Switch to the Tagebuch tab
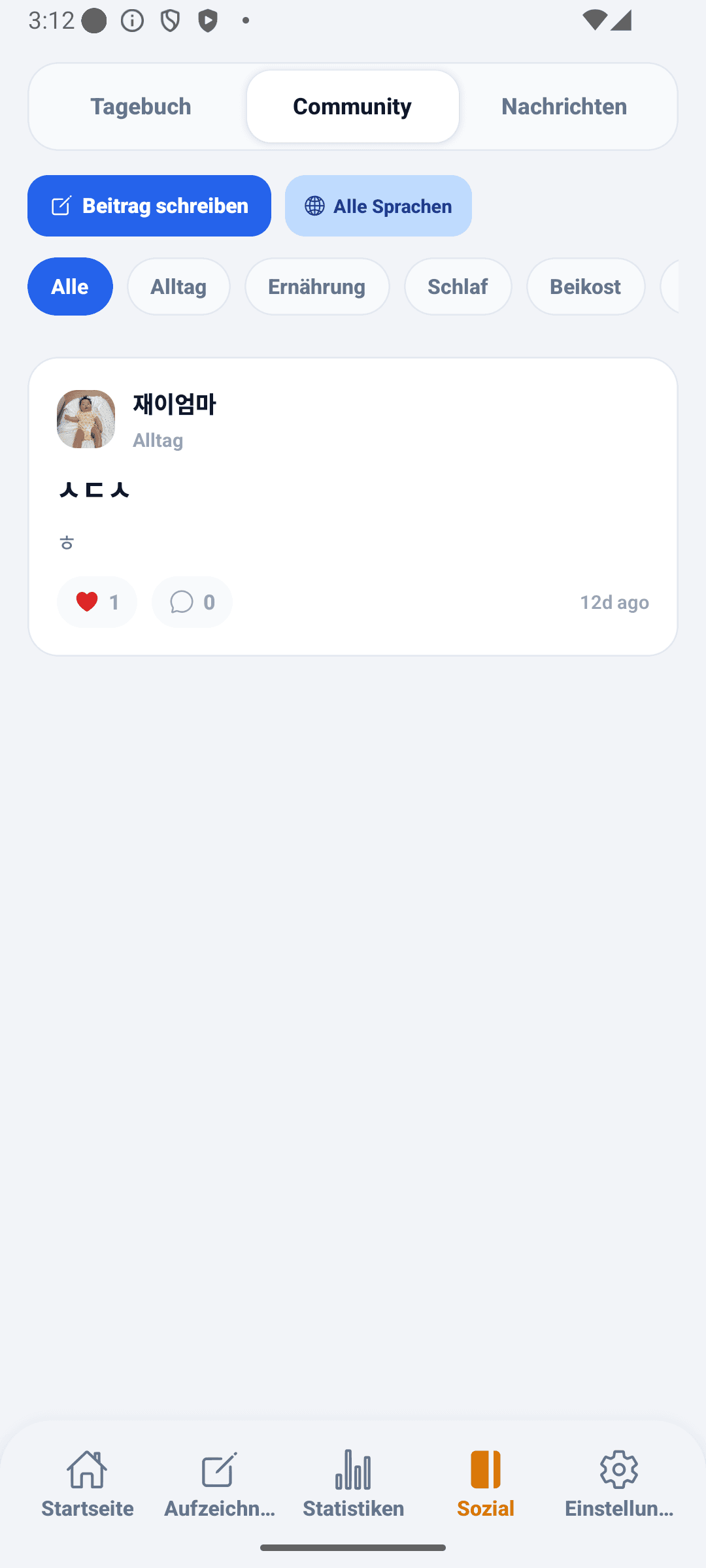Screen dimensions: 706x1568 coord(141,106)
